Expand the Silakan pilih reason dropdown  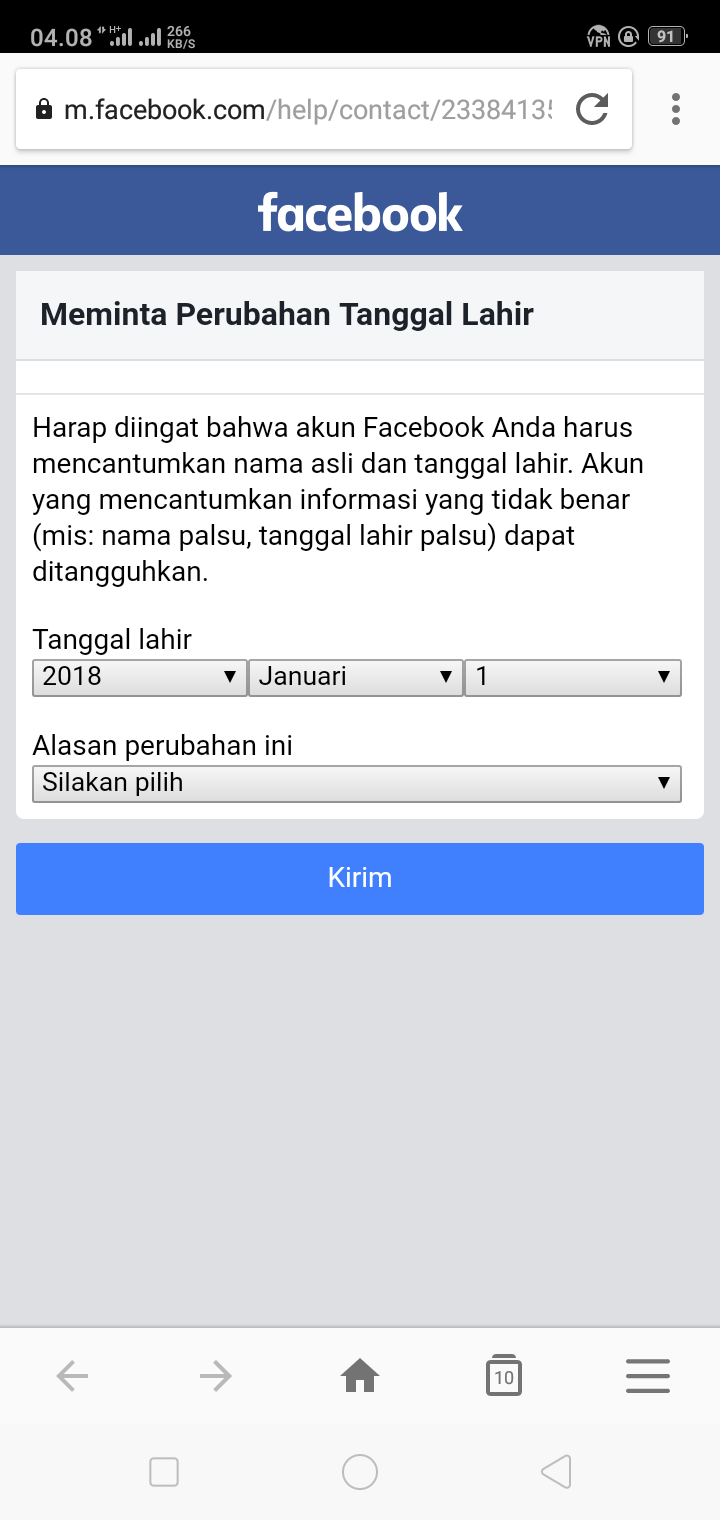(x=357, y=783)
